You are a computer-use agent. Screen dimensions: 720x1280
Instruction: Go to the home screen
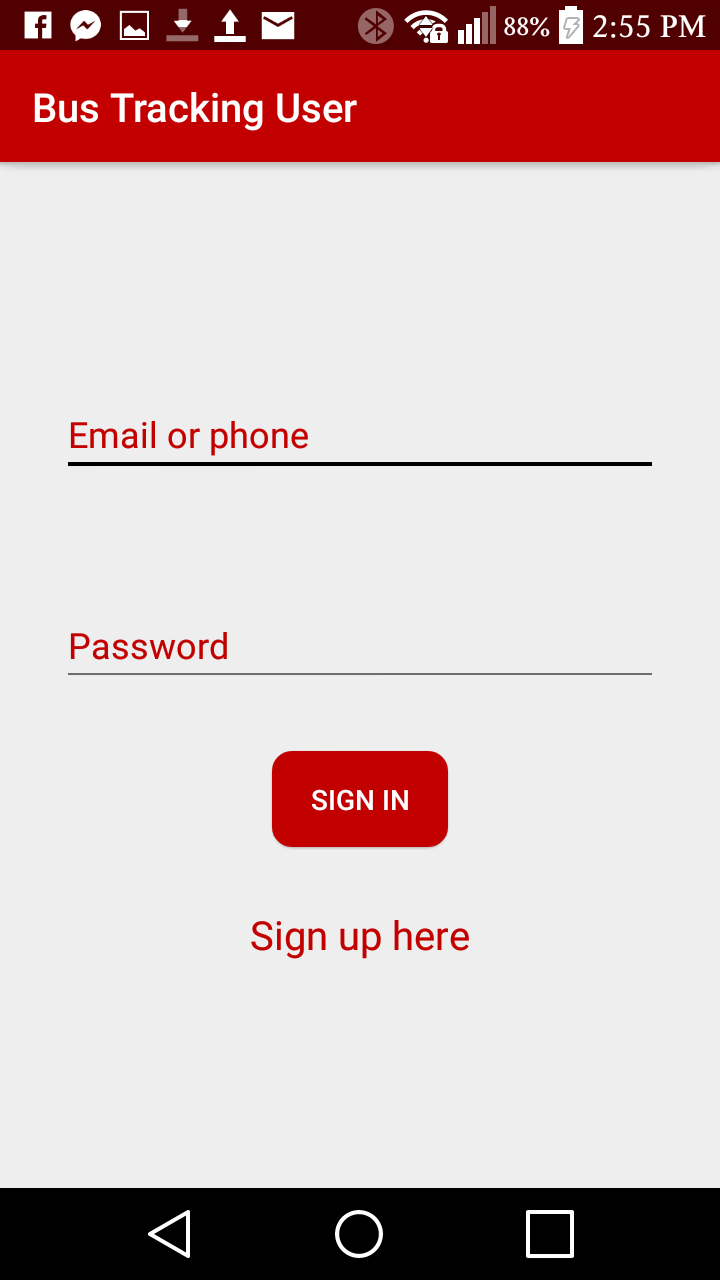[x=359, y=1234]
